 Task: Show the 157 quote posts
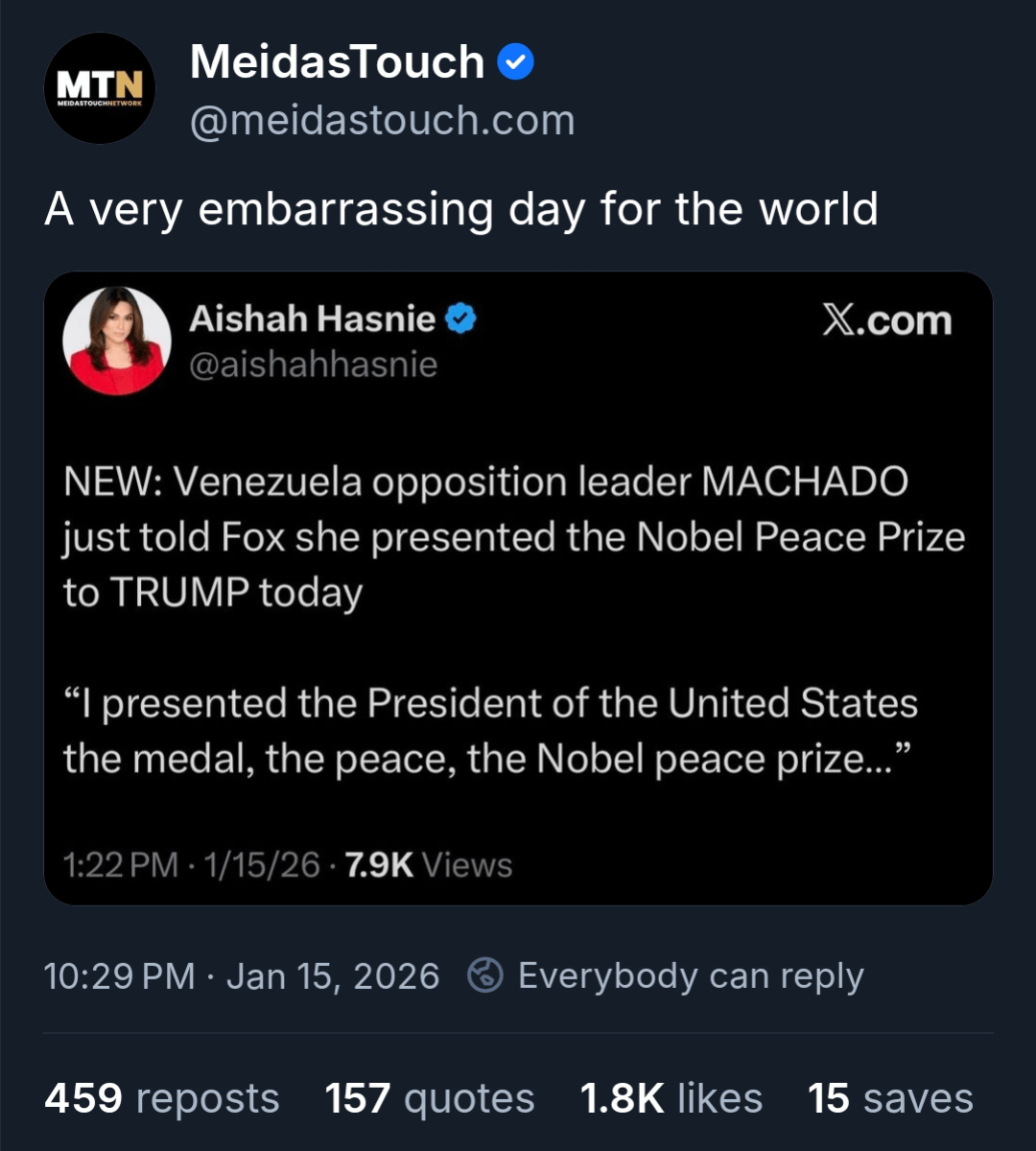429,1098
